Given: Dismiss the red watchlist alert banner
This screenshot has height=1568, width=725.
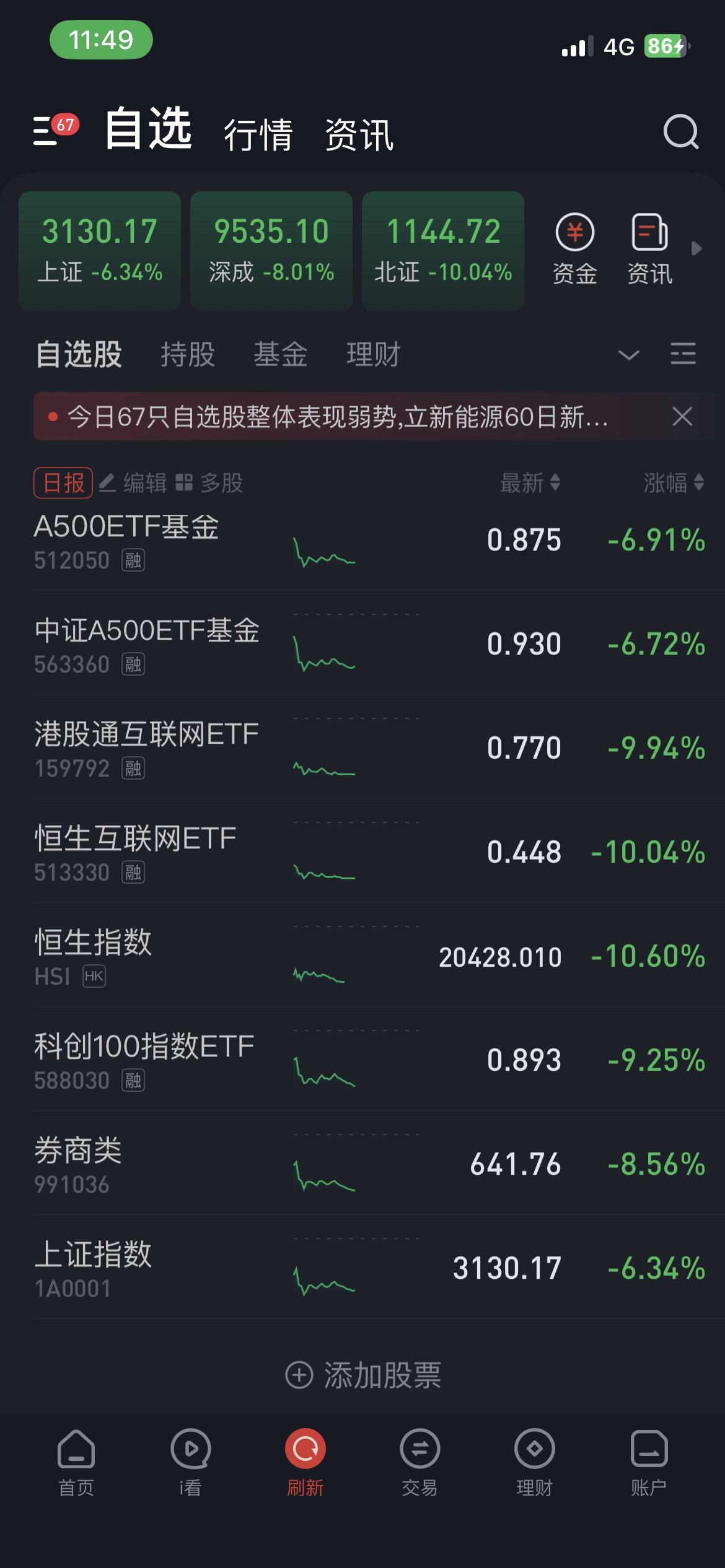Looking at the screenshot, I should [682, 416].
